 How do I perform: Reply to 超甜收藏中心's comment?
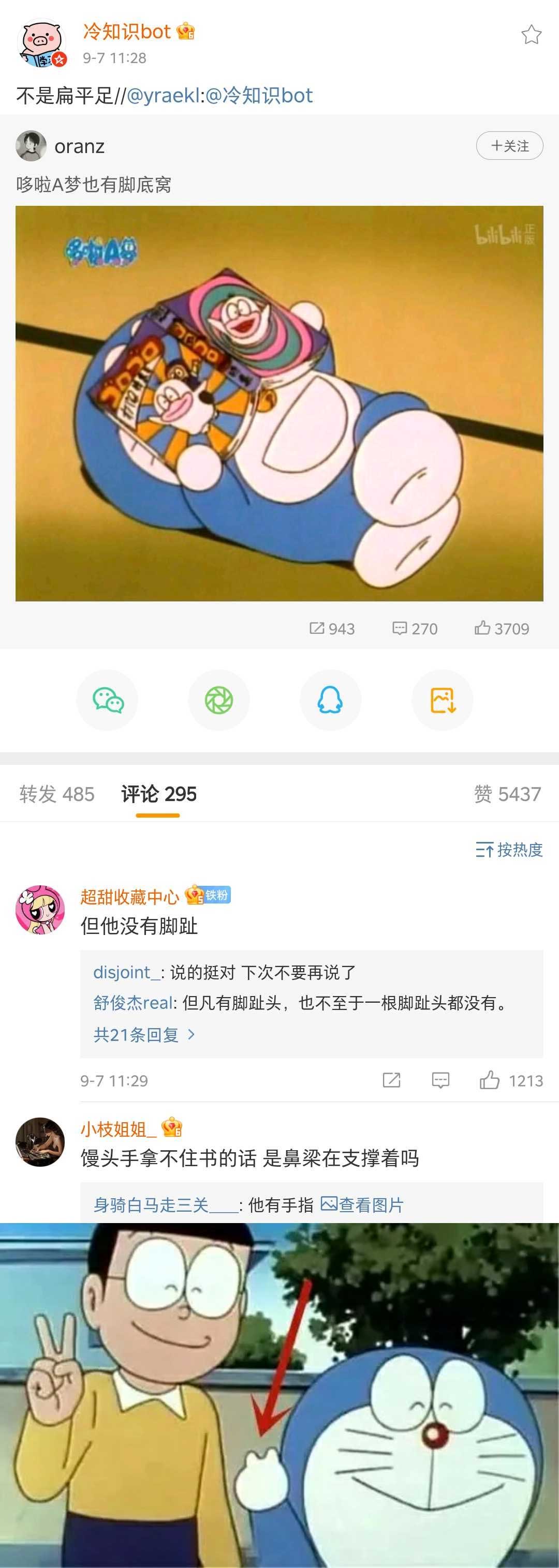point(440,1080)
